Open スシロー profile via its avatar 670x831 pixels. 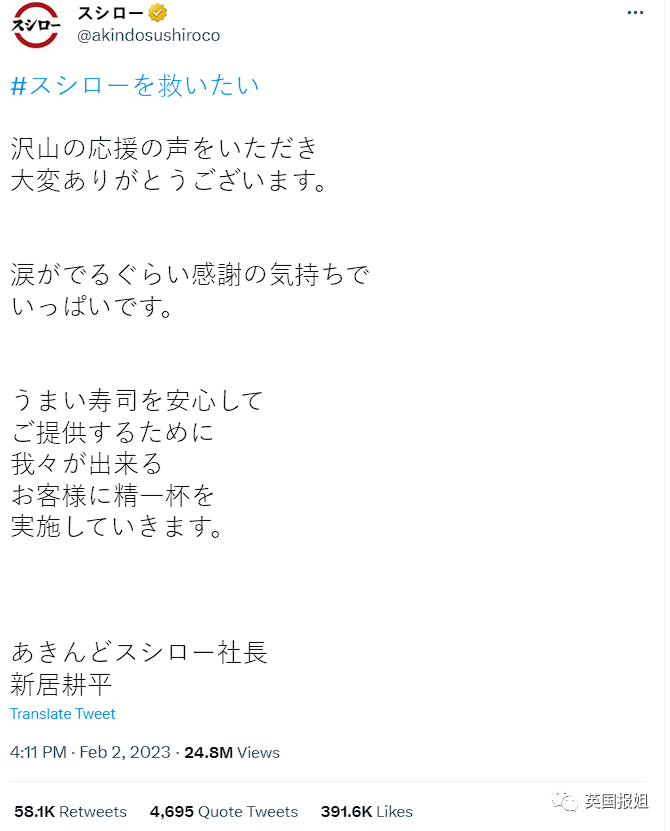coord(36,25)
